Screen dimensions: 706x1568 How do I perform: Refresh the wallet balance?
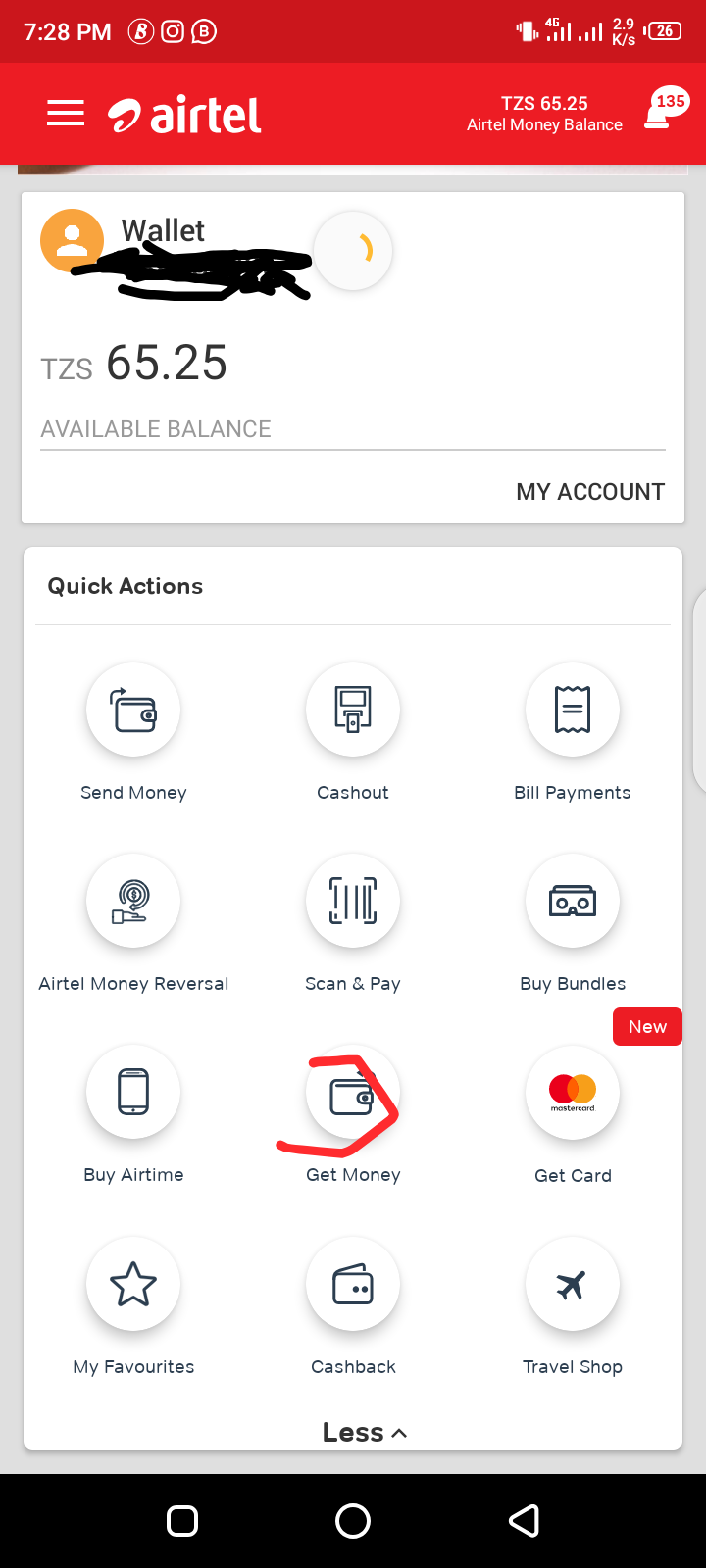pos(354,251)
